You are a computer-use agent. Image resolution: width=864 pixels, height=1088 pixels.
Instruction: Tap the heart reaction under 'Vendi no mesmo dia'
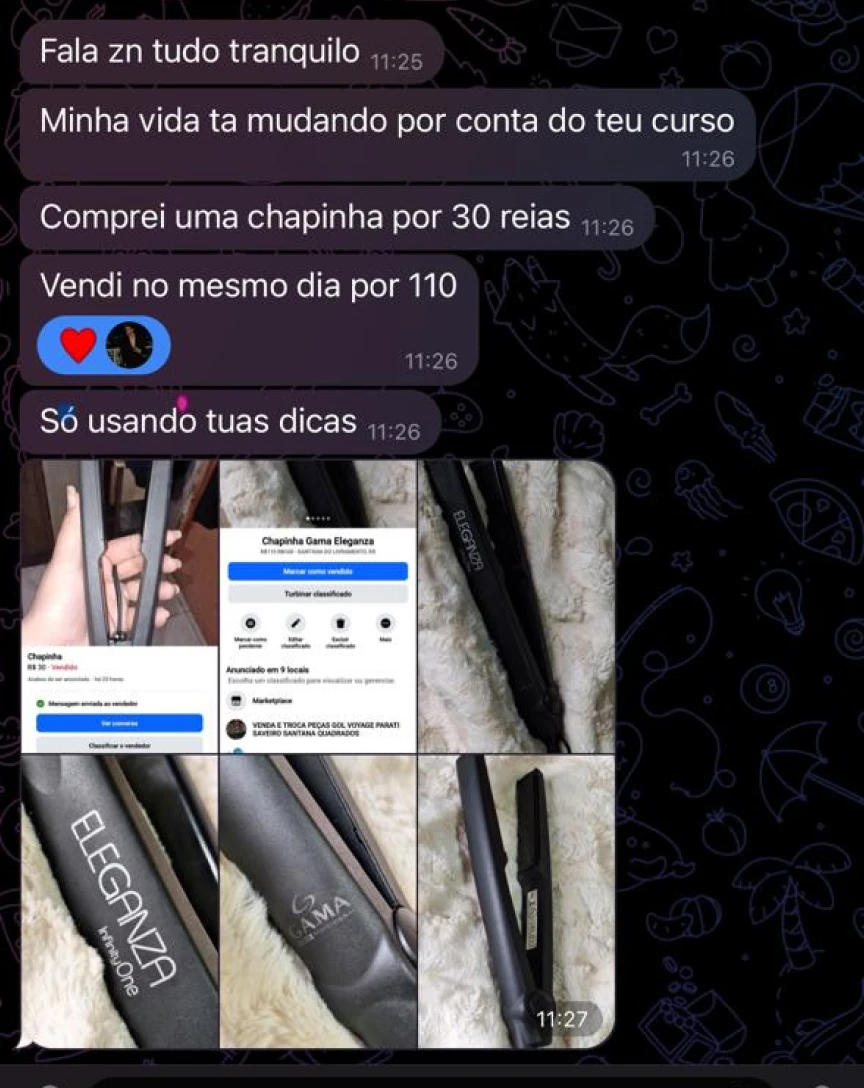point(80,345)
